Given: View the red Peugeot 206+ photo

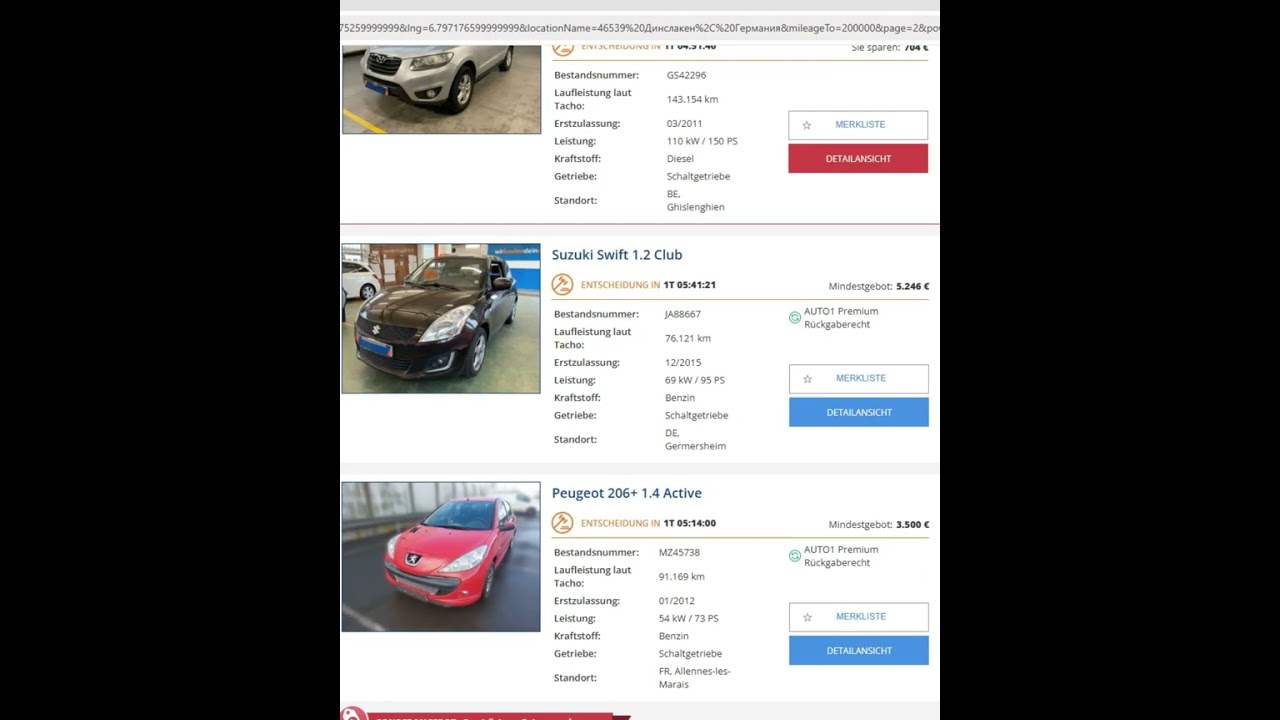Looking at the screenshot, I should (440, 557).
